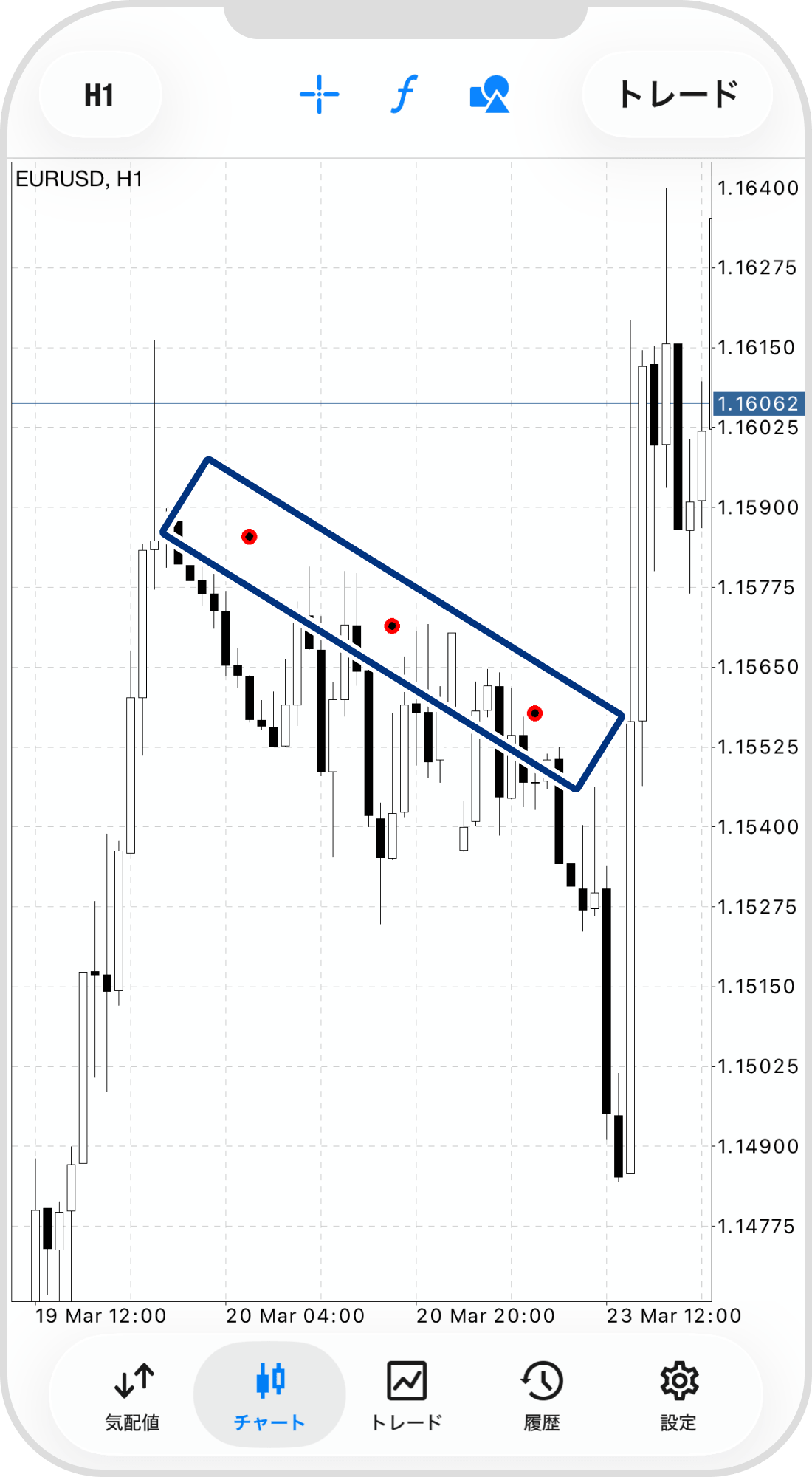Open the H1 timeframe selector
The height and width of the screenshot is (1477, 812).
[x=100, y=95]
